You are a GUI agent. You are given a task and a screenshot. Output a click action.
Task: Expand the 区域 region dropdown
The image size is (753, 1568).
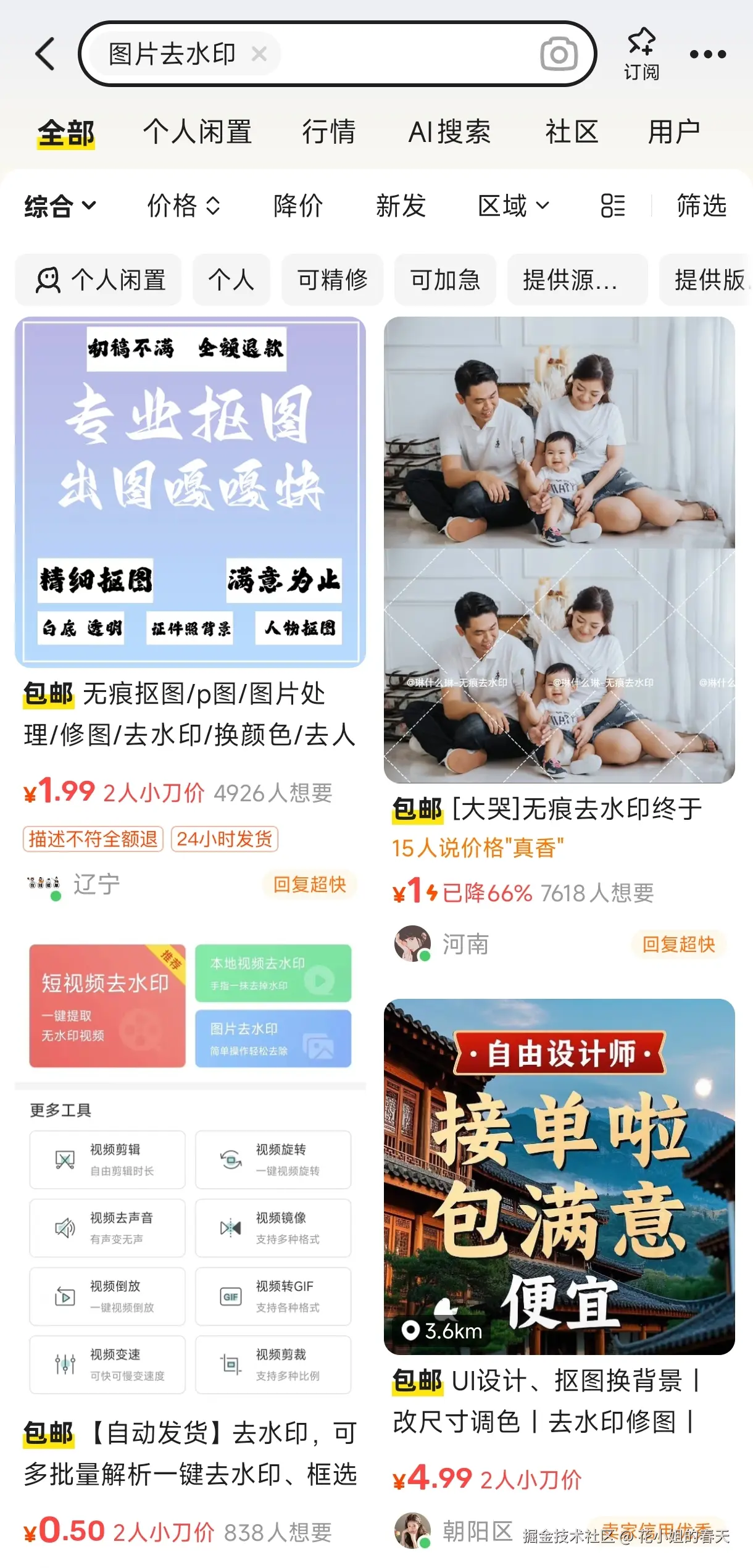[513, 206]
